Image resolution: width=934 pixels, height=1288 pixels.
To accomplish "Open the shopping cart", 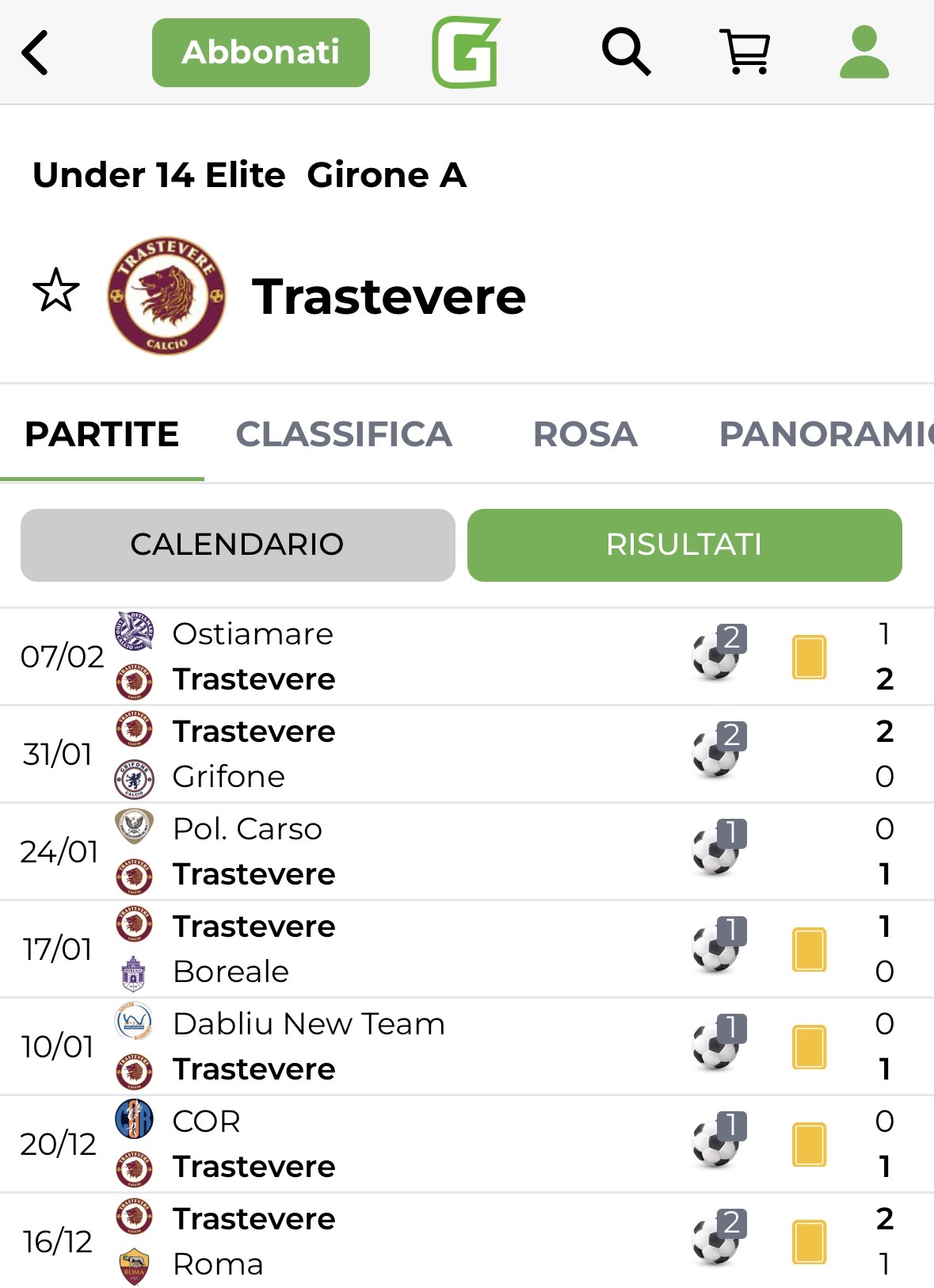I will (x=745, y=52).
